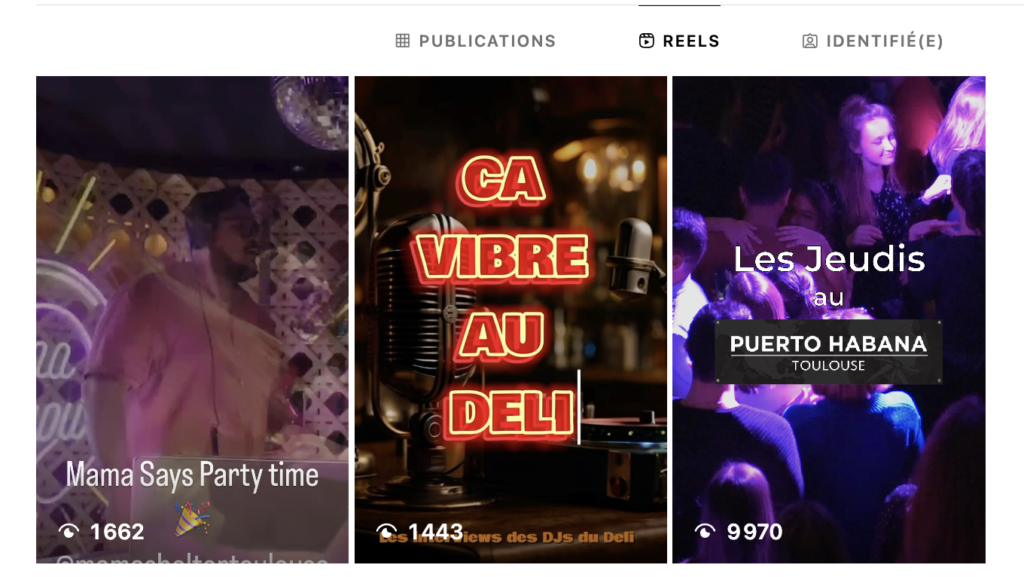Select the Reels tab

pos(680,41)
